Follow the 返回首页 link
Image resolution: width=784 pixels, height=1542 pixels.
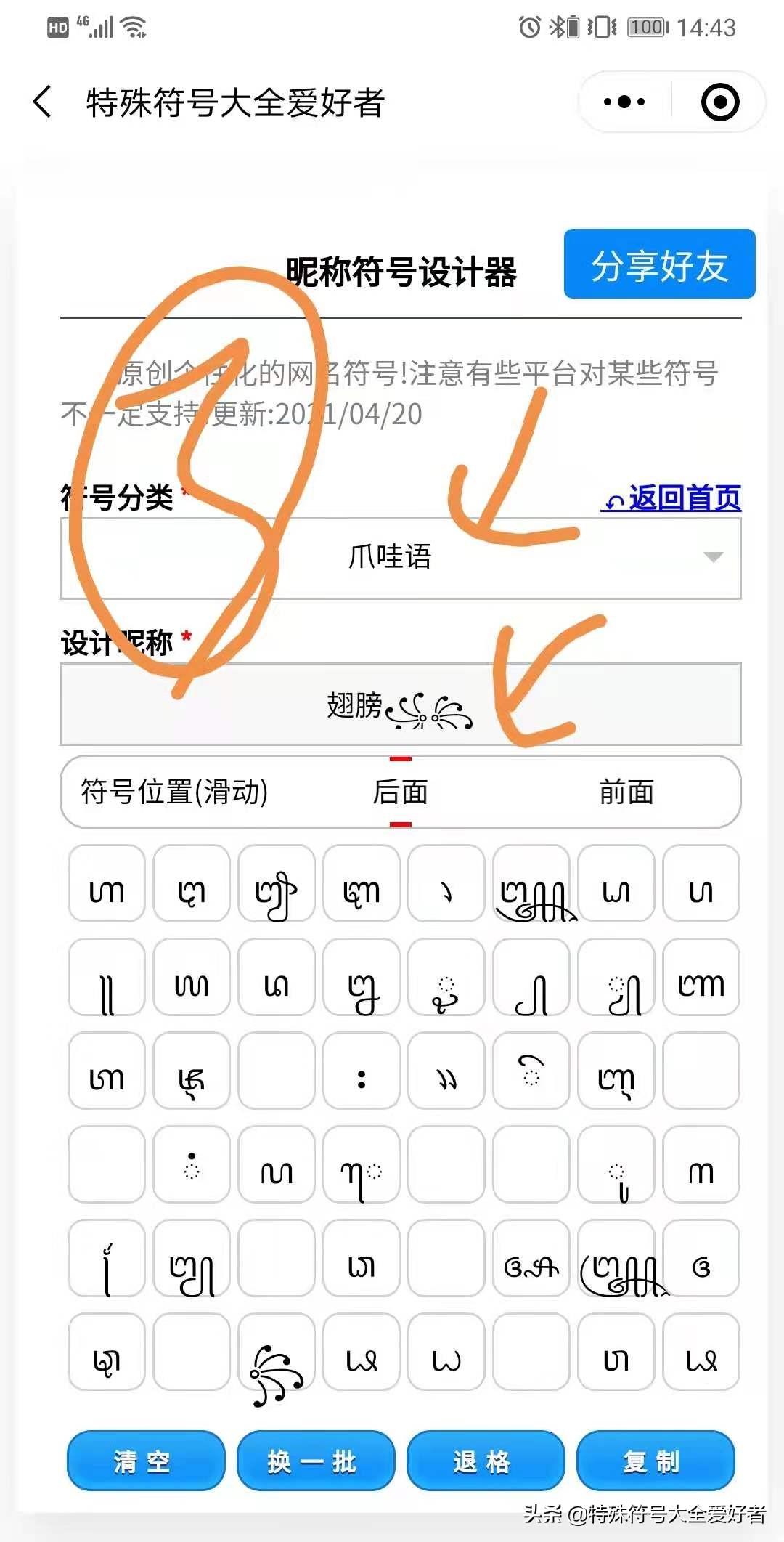(x=671, y=498)
